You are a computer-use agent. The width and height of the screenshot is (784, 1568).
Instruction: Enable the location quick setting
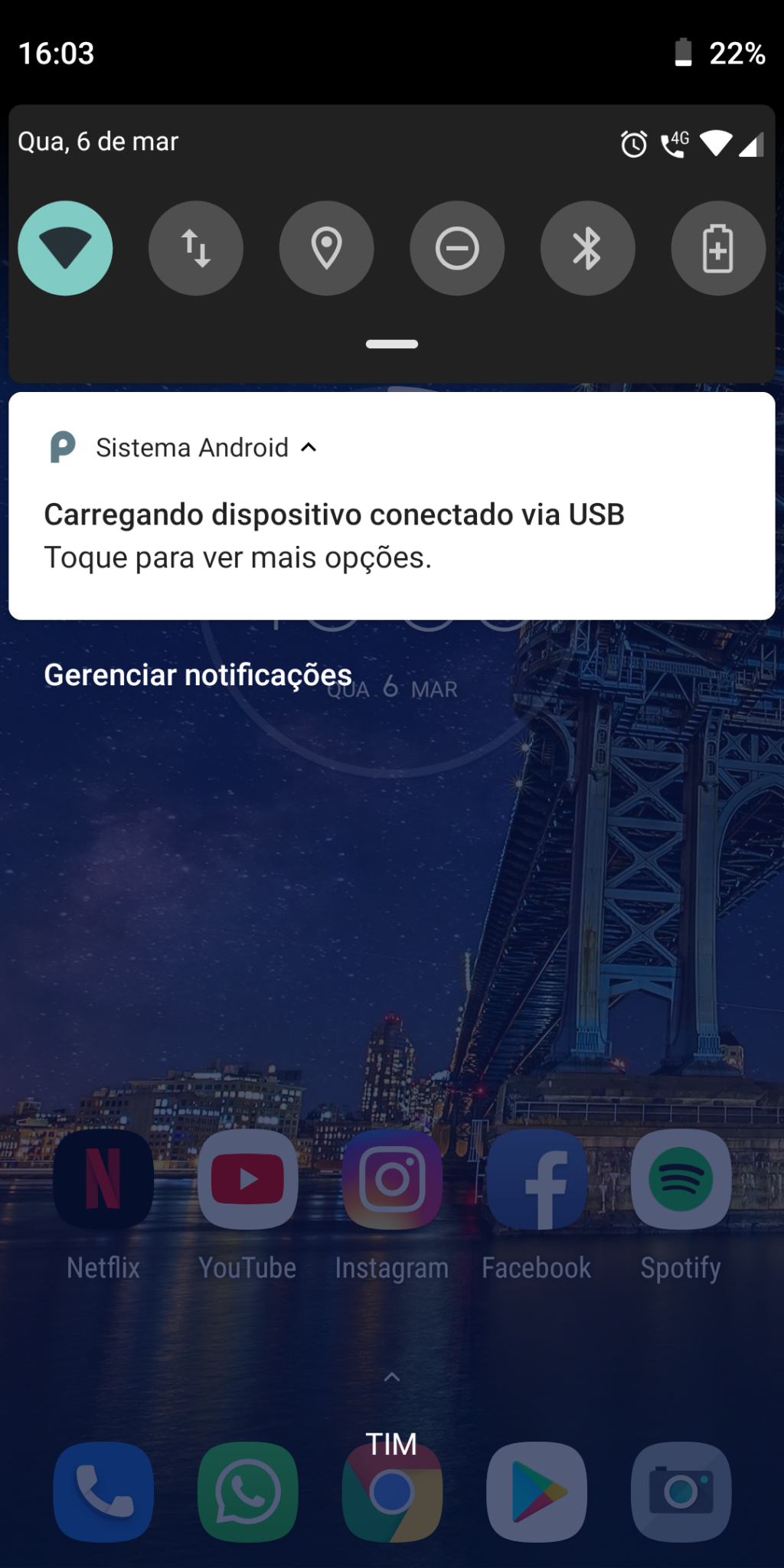[x=327, y=248]
